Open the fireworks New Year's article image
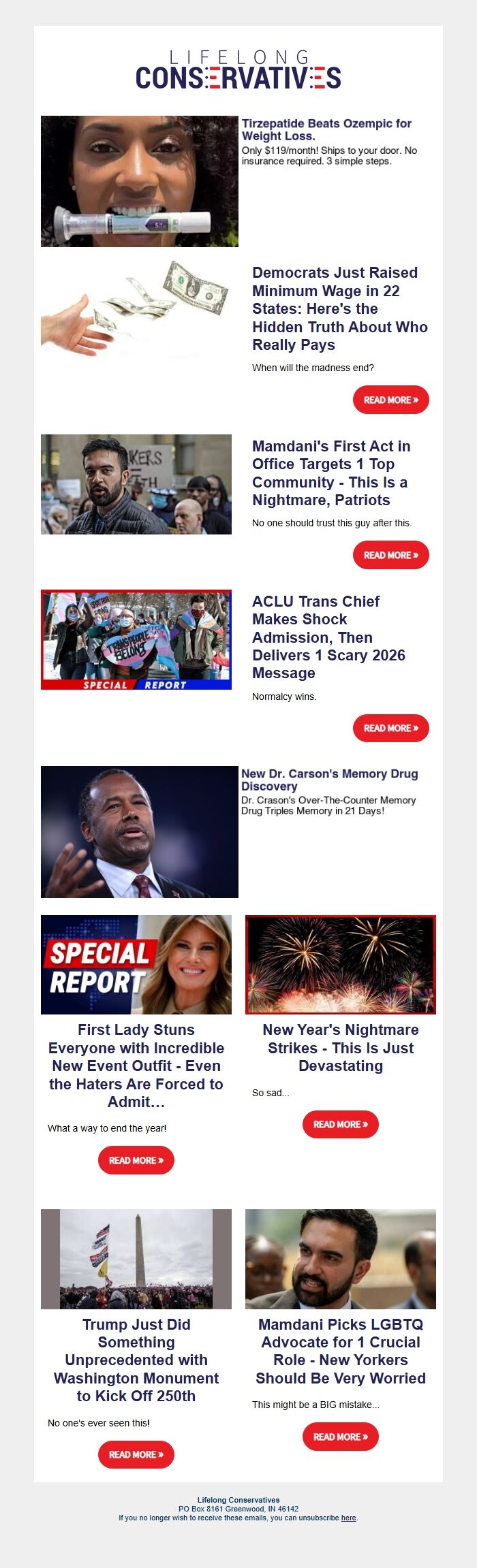This screenshot has width=477, height=1568. coord(340,964)
